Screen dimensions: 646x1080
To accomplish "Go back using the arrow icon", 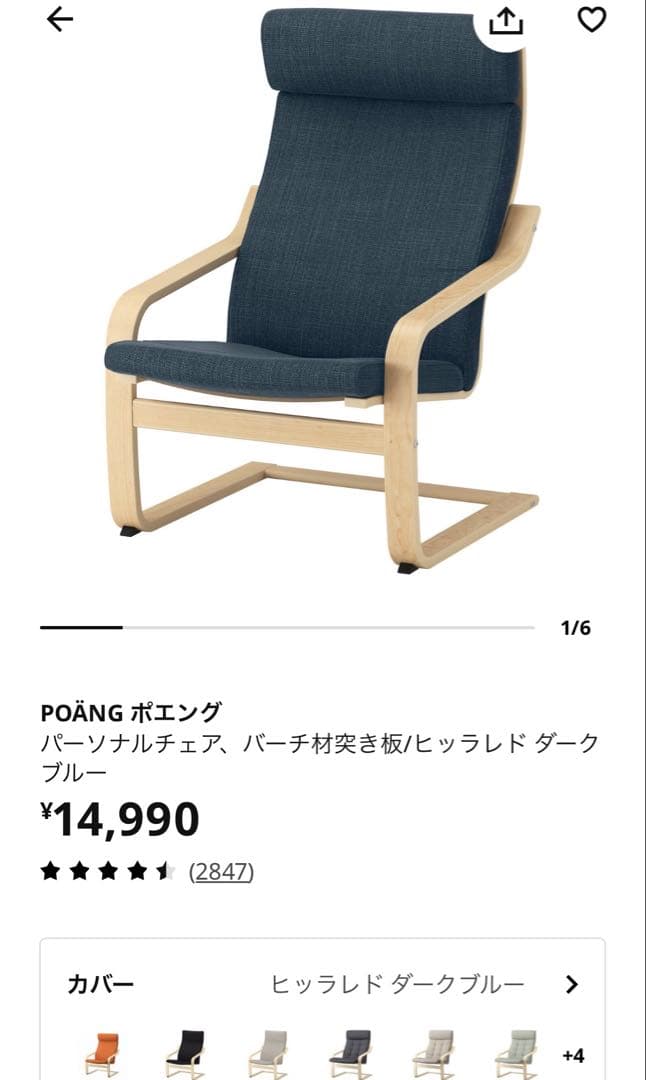I will coord(60,19).
